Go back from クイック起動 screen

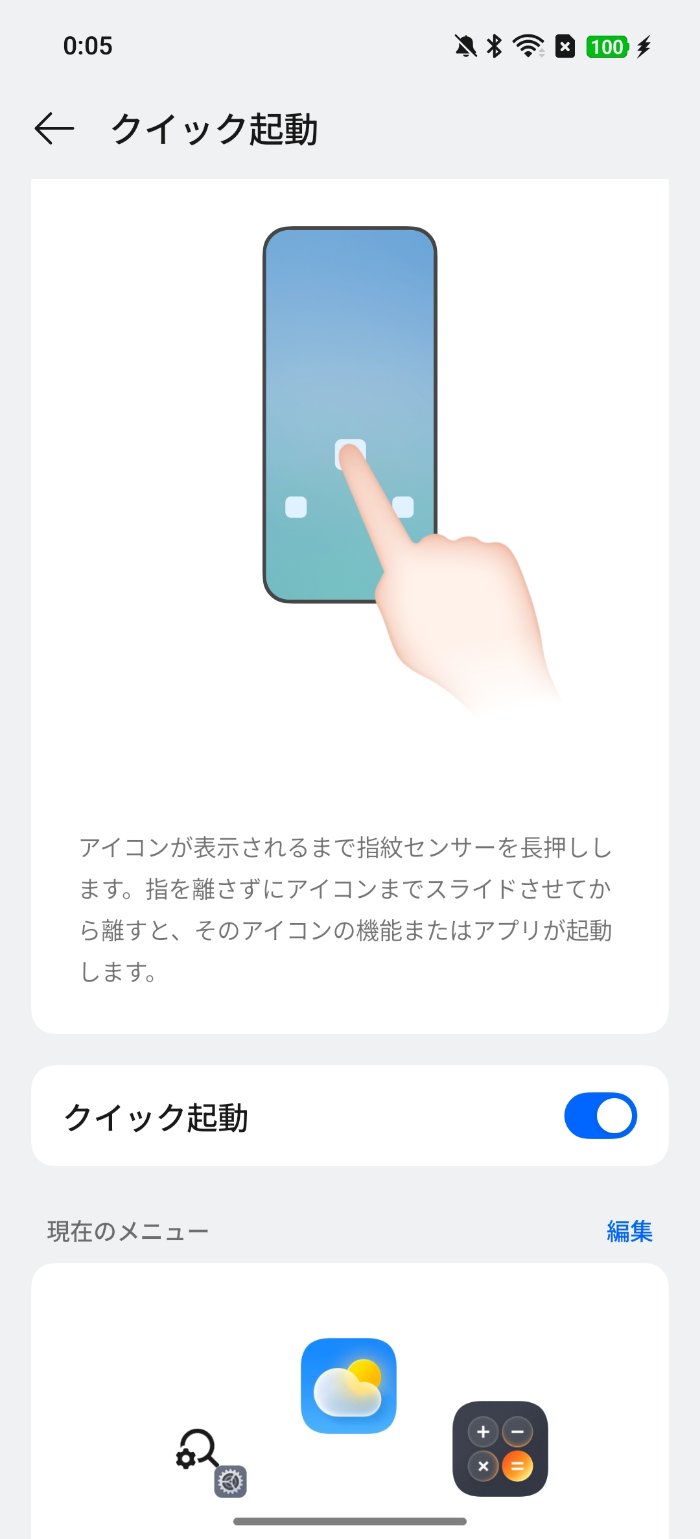[x=54, y=129]
